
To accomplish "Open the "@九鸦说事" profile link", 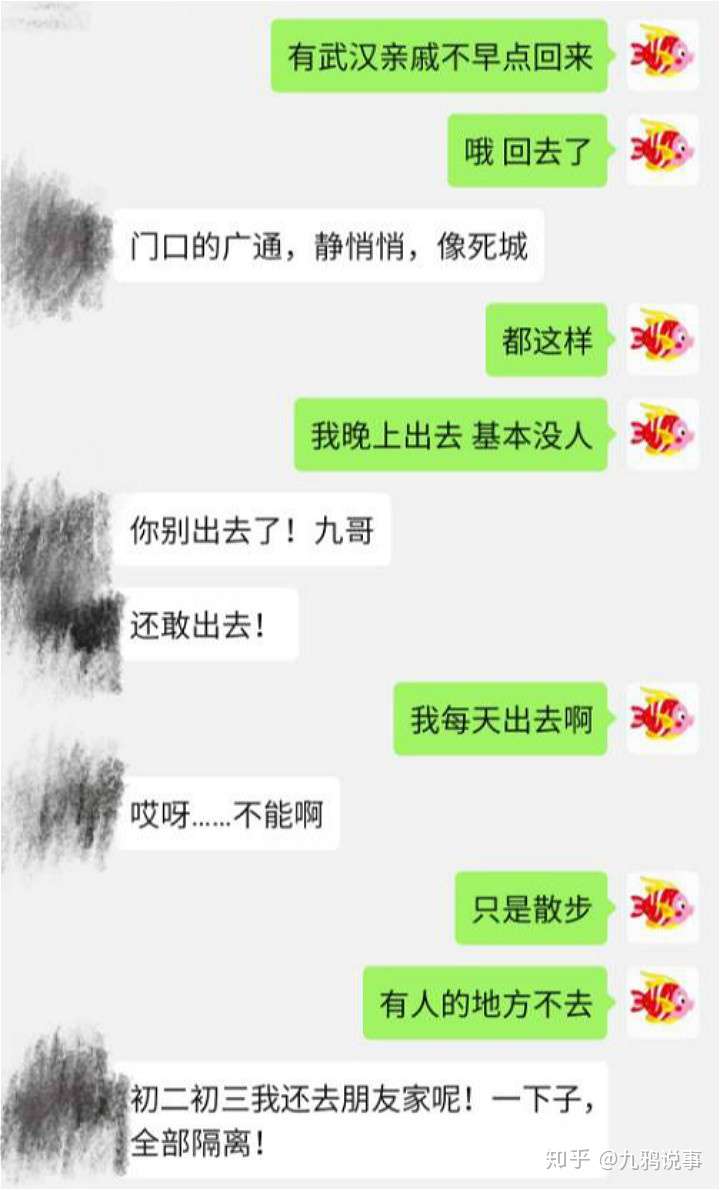I will [650, 1160].
